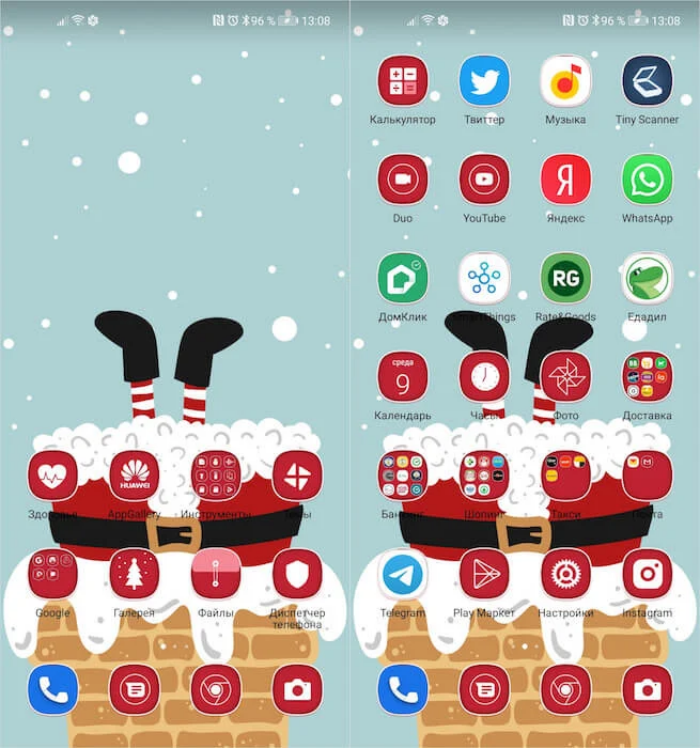Launch Твиттер
The height and width of the screenshot is (748, 700).
(x=484, y=81)
